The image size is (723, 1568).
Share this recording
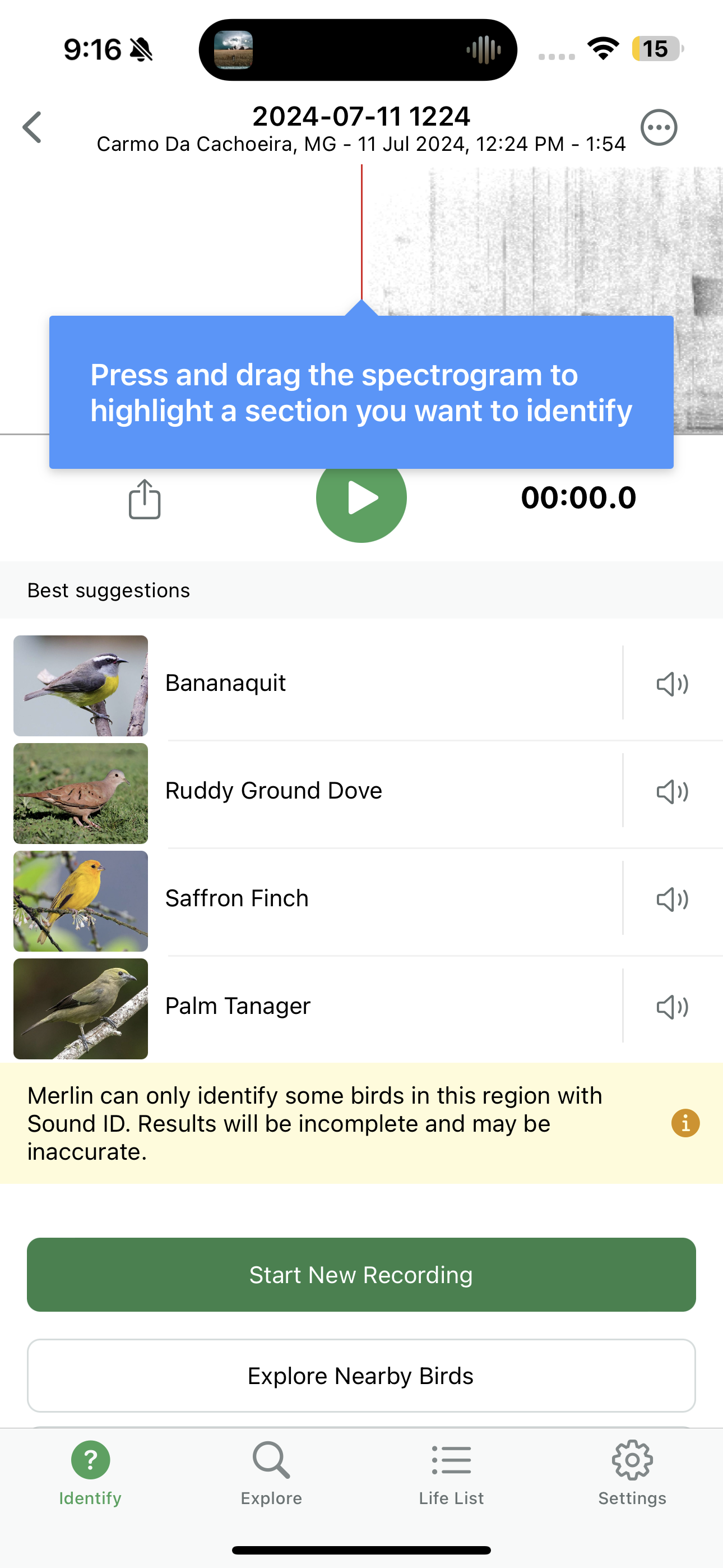[x=145, y=499]
